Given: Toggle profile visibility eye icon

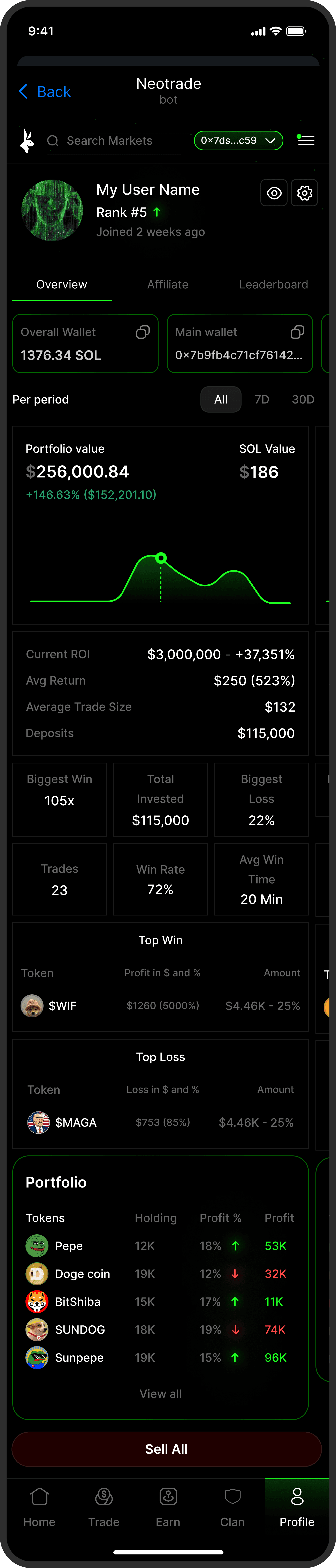Looking at the screenshot, I should [274, 193].
